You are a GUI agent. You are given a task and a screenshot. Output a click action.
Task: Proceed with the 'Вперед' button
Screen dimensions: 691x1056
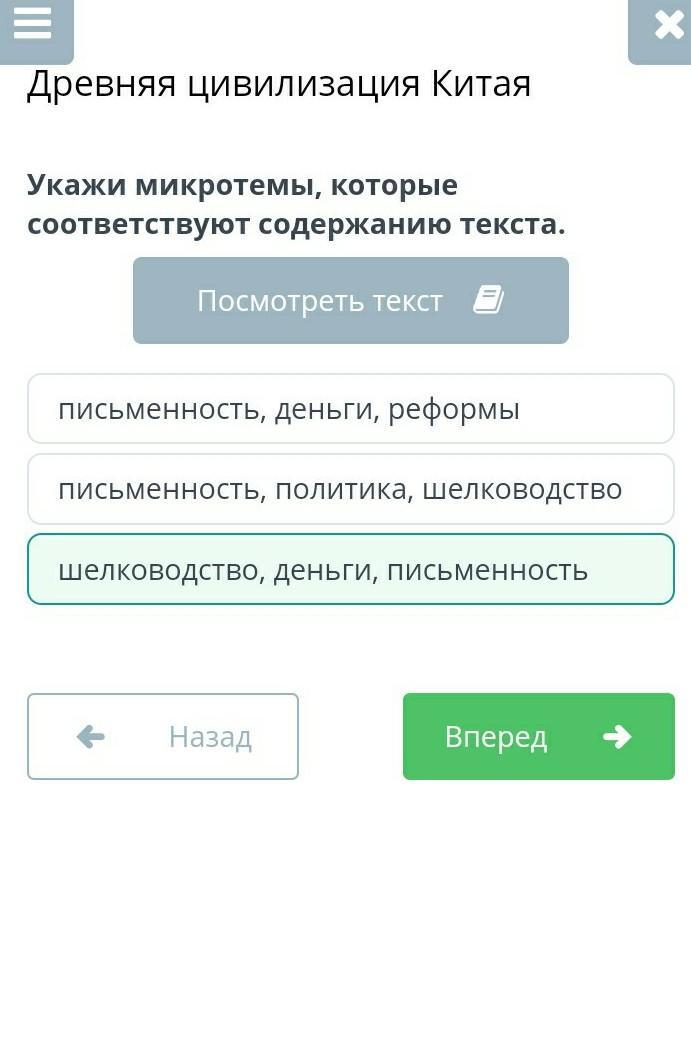pos(539,736)
